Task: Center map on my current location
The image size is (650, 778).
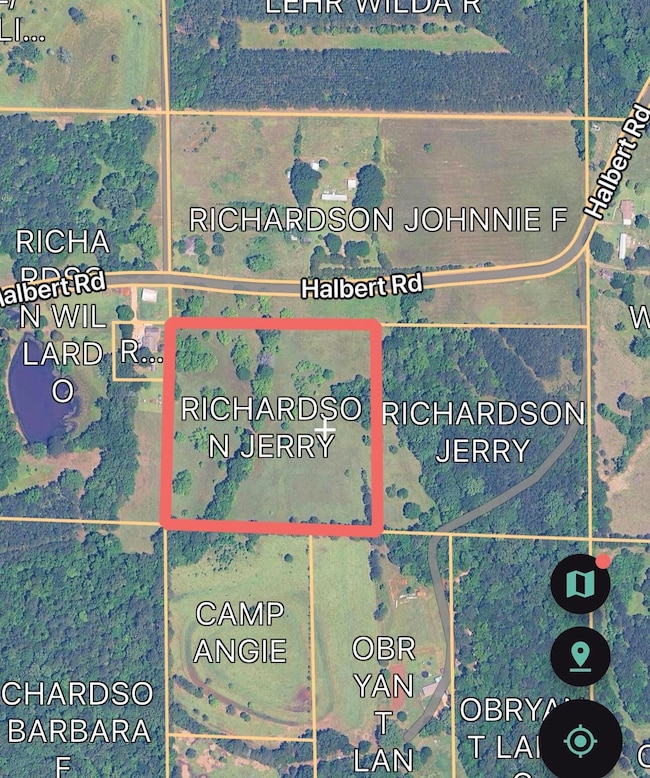Action: (581, 741)
